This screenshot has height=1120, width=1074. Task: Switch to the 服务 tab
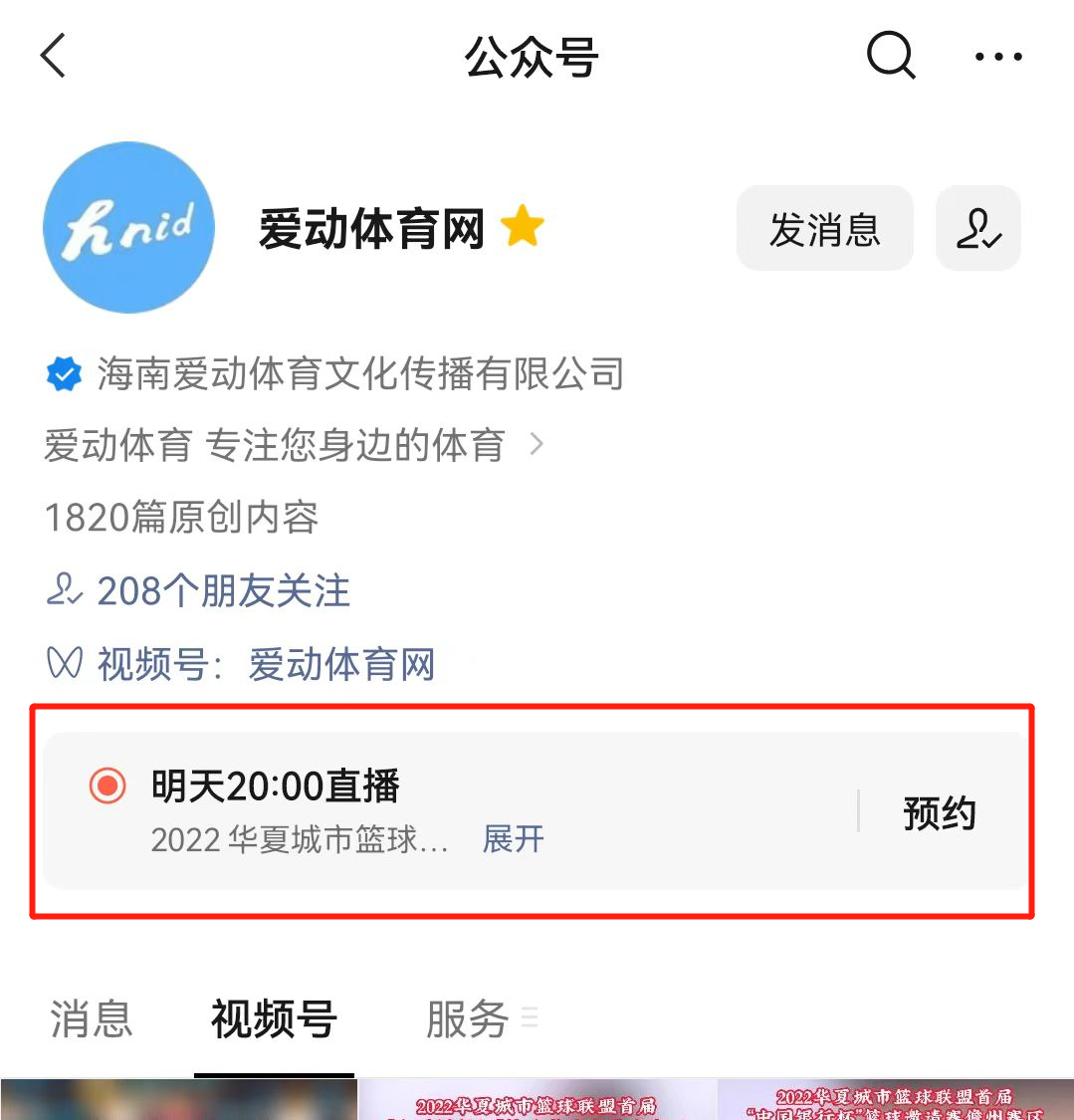click(x=468, y=1018)
